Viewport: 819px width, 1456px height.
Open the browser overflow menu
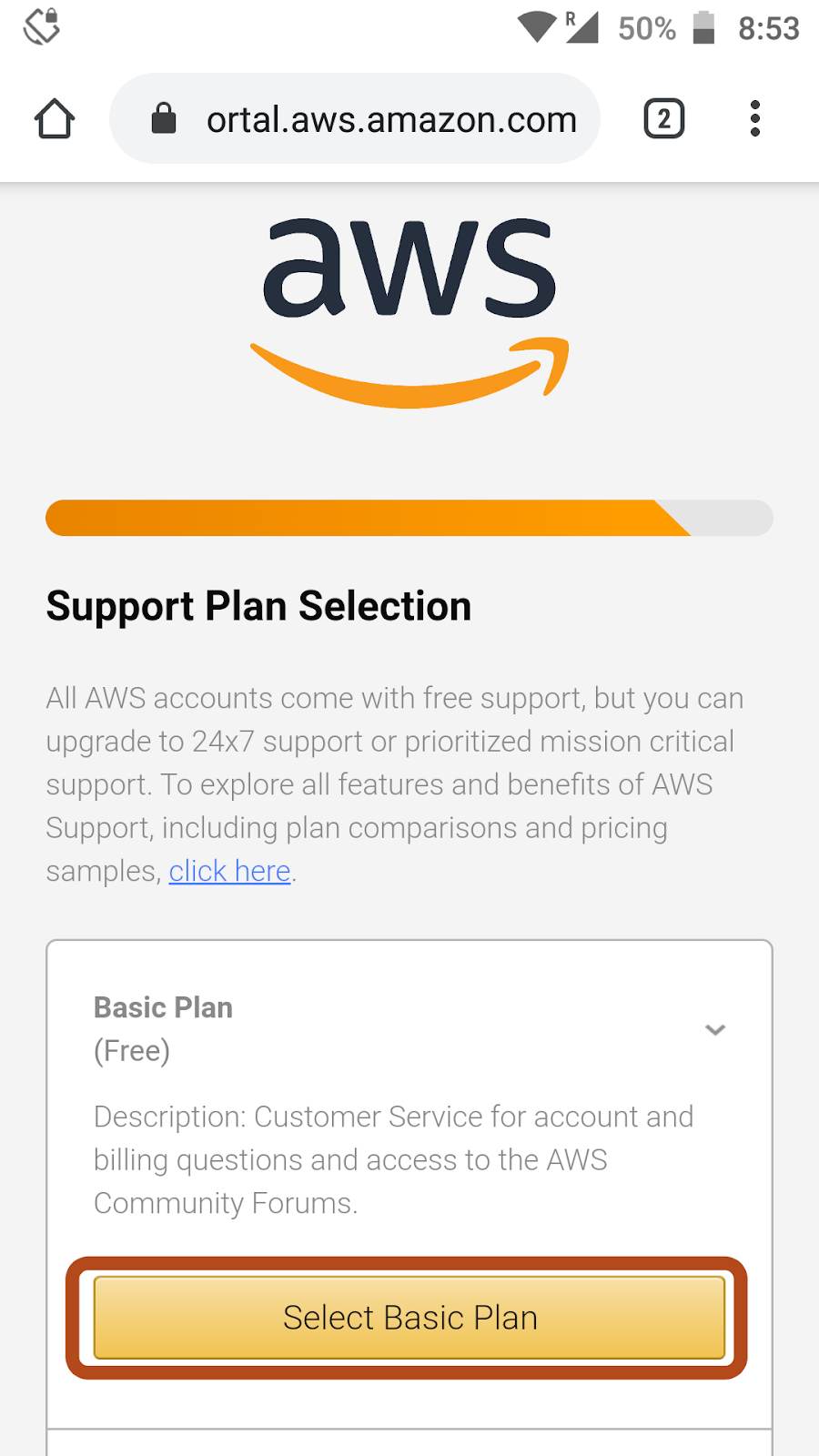coord(754,118)
